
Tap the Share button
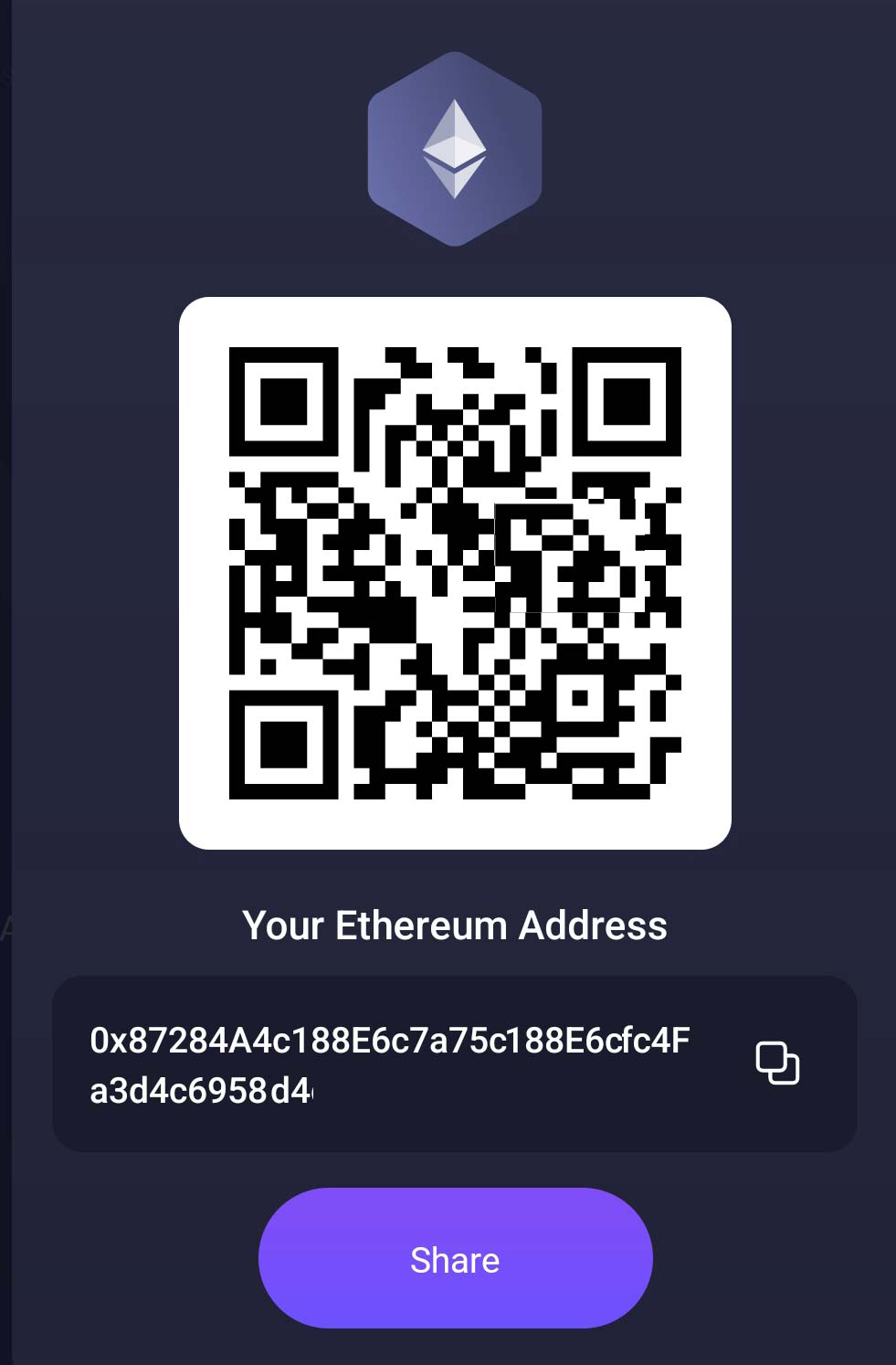click(x=455, y=1259)
